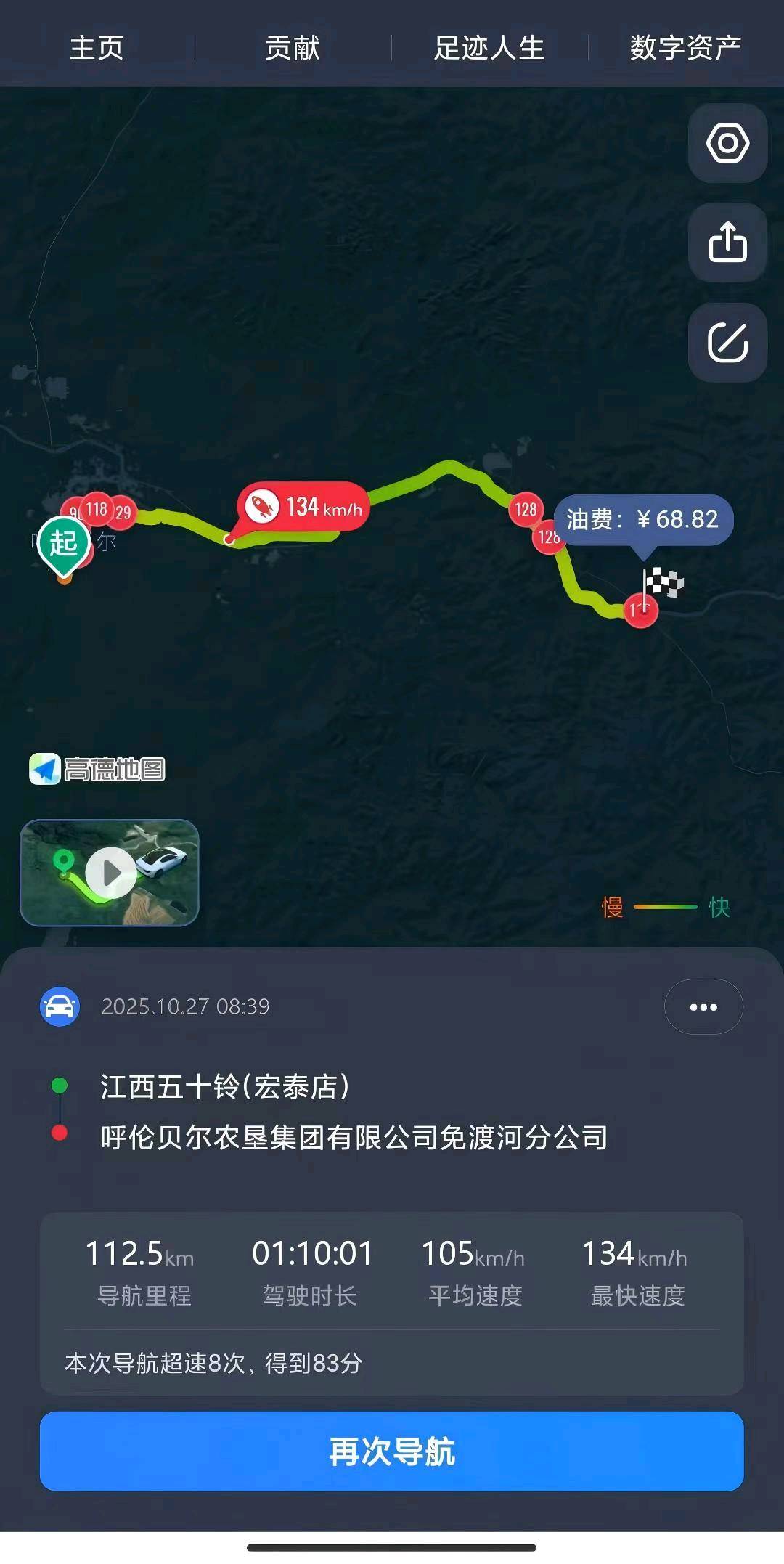Play the route replay video
This screenshot has width=784, height=1564.
110,872
